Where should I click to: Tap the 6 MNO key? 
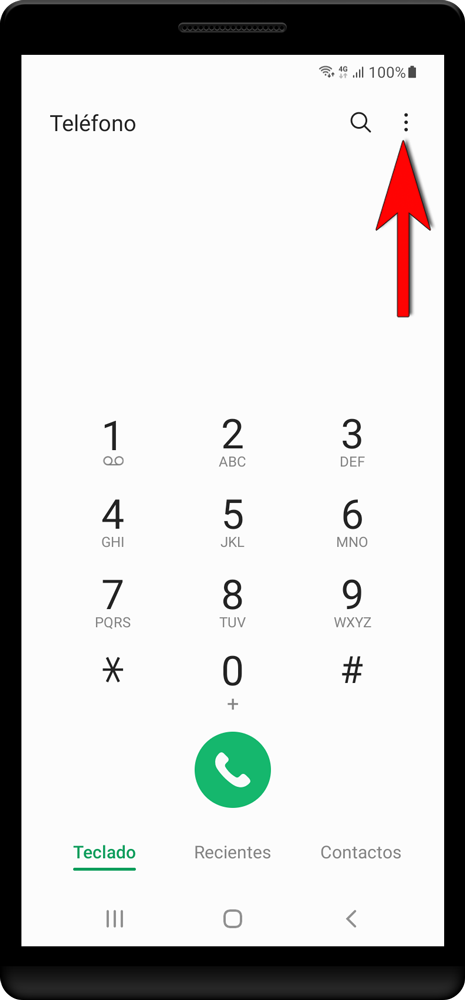pos(352,524)
